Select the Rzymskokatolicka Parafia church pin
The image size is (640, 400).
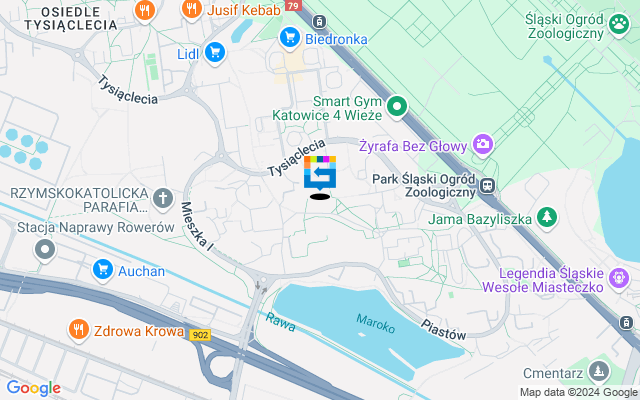tap(163, 200)
